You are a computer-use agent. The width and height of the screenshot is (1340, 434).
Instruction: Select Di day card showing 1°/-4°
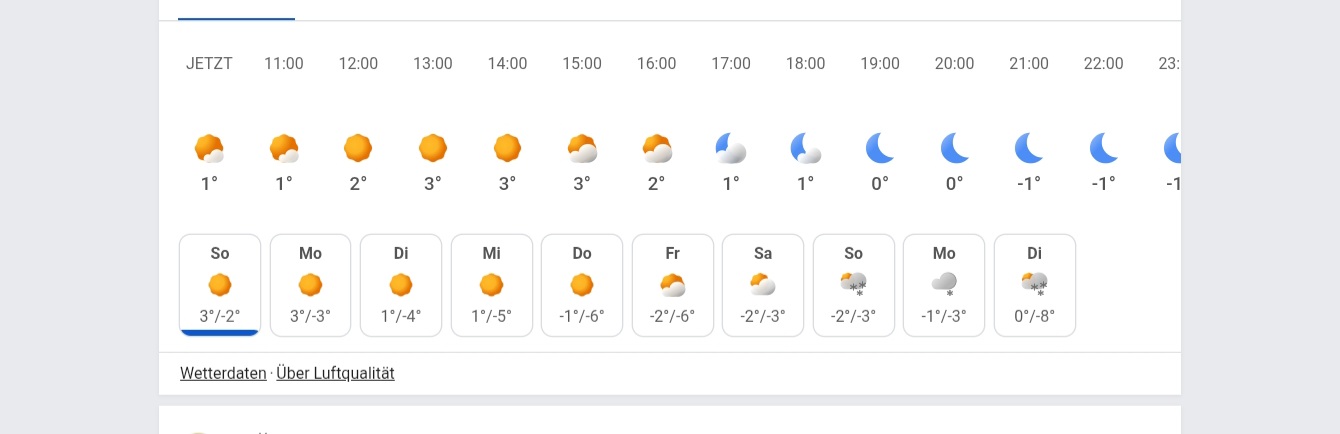tap(401, 285)
